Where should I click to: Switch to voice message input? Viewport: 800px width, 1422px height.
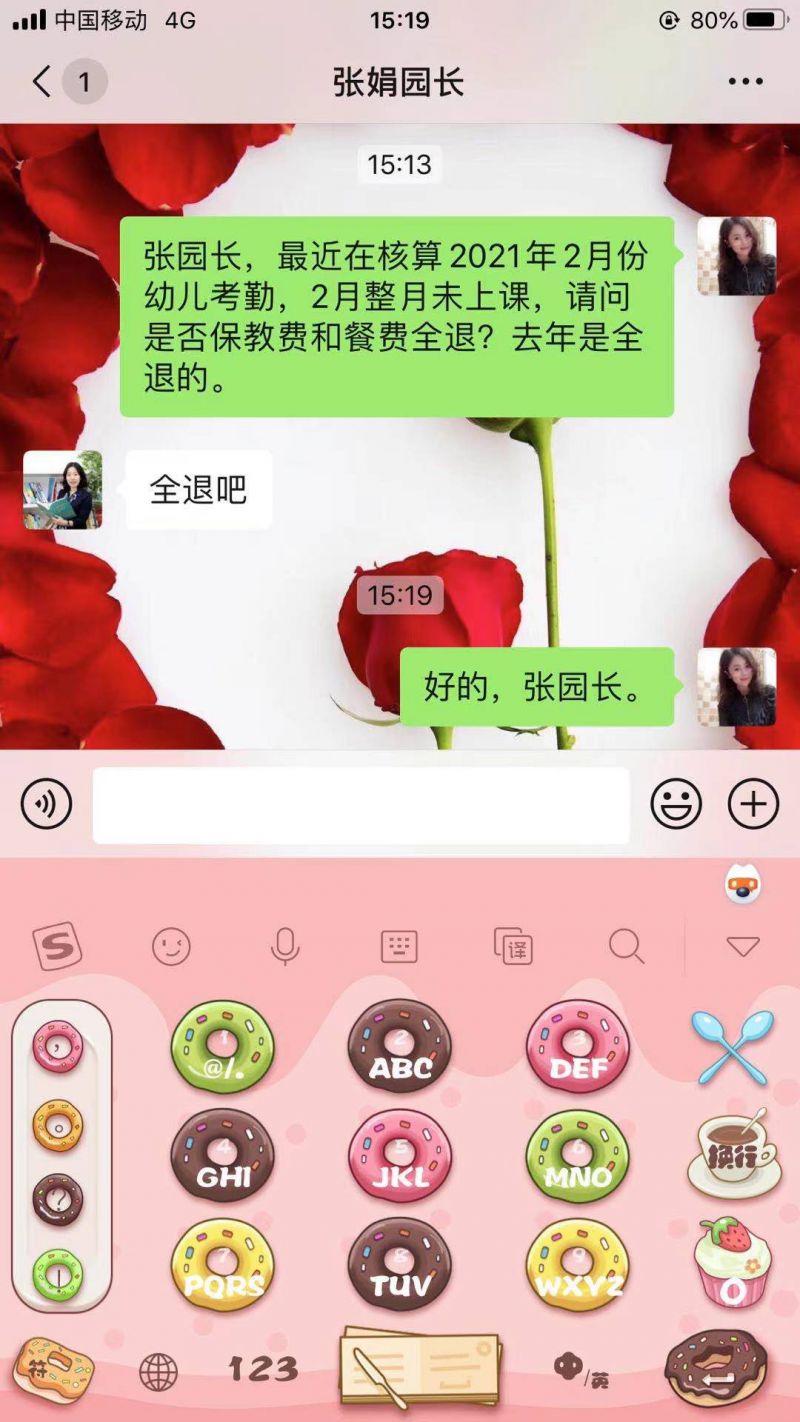(46, 804)
